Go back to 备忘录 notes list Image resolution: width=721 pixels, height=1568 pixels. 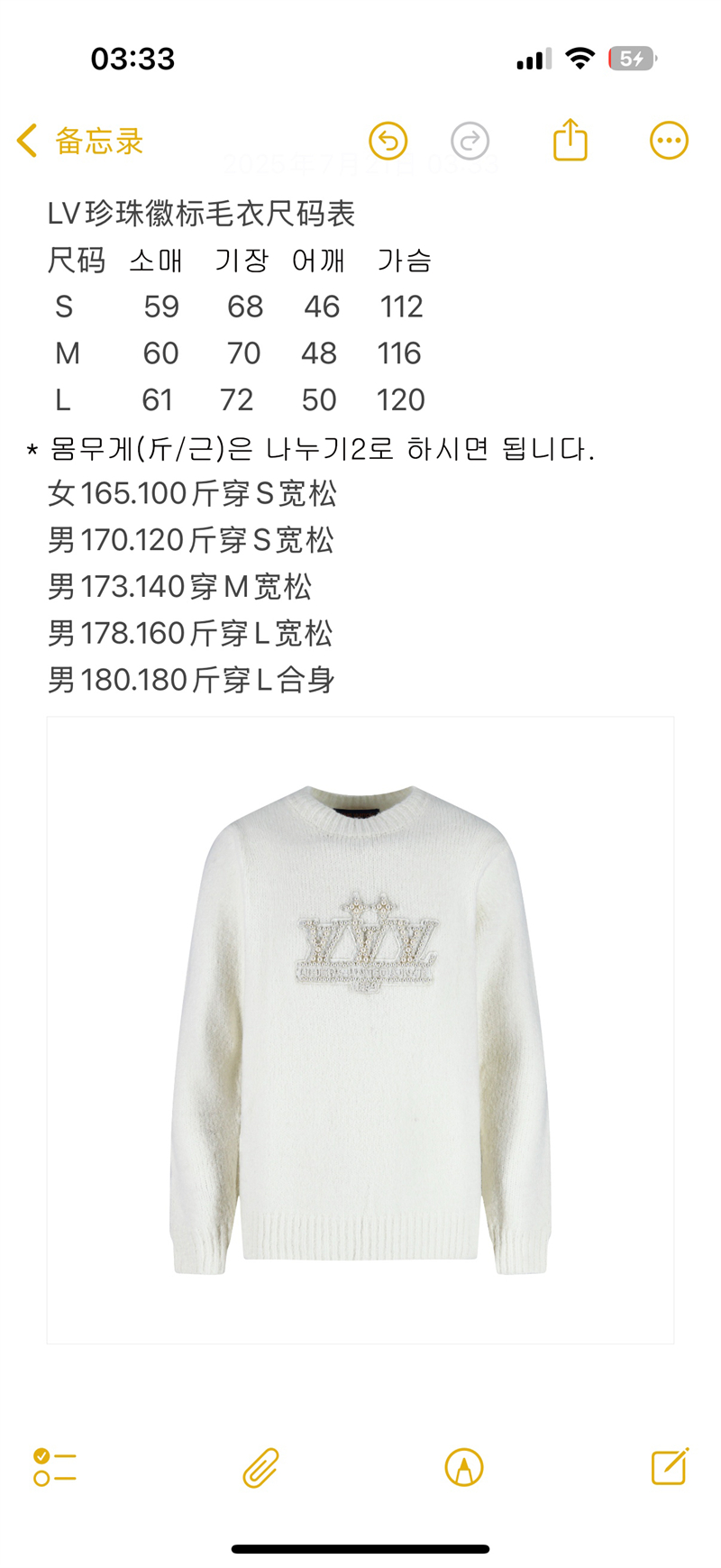tap(79, 141)
